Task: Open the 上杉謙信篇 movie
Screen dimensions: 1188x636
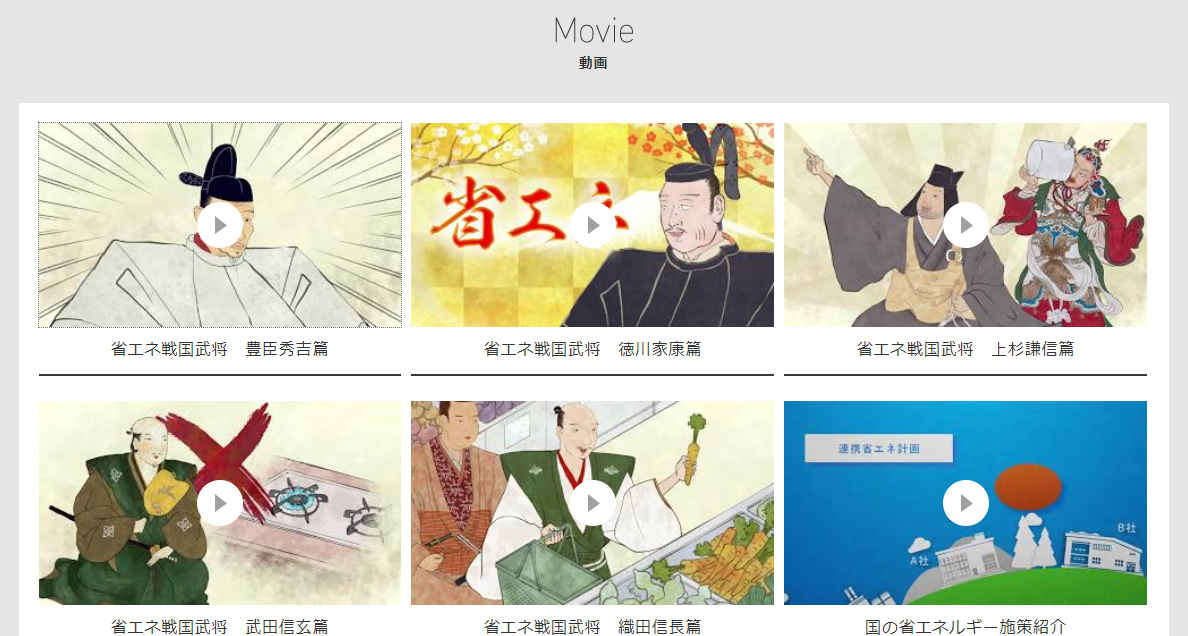Action: pyautogui.click(x=965, y=225)
